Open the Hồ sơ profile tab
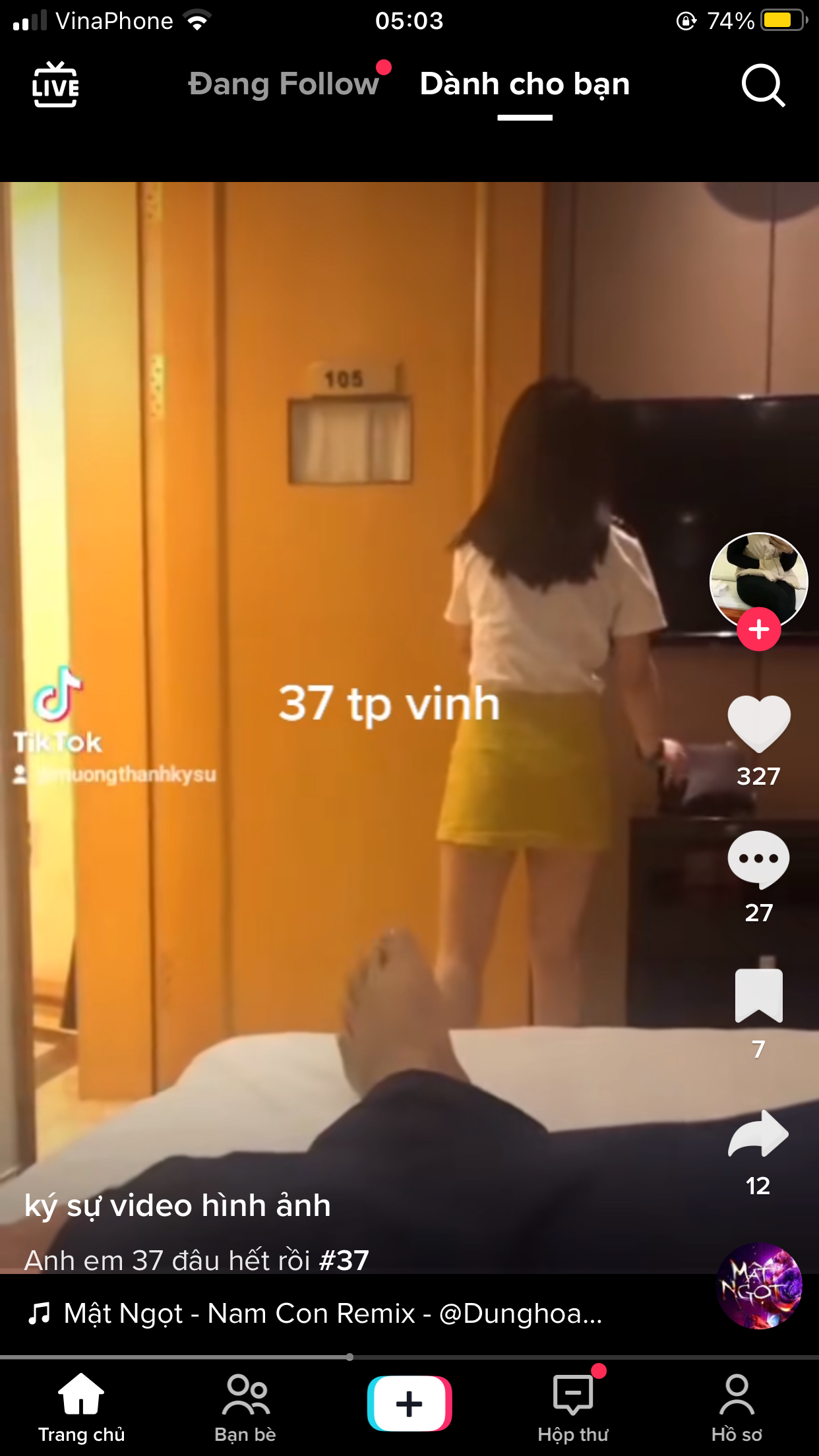 737,1406
